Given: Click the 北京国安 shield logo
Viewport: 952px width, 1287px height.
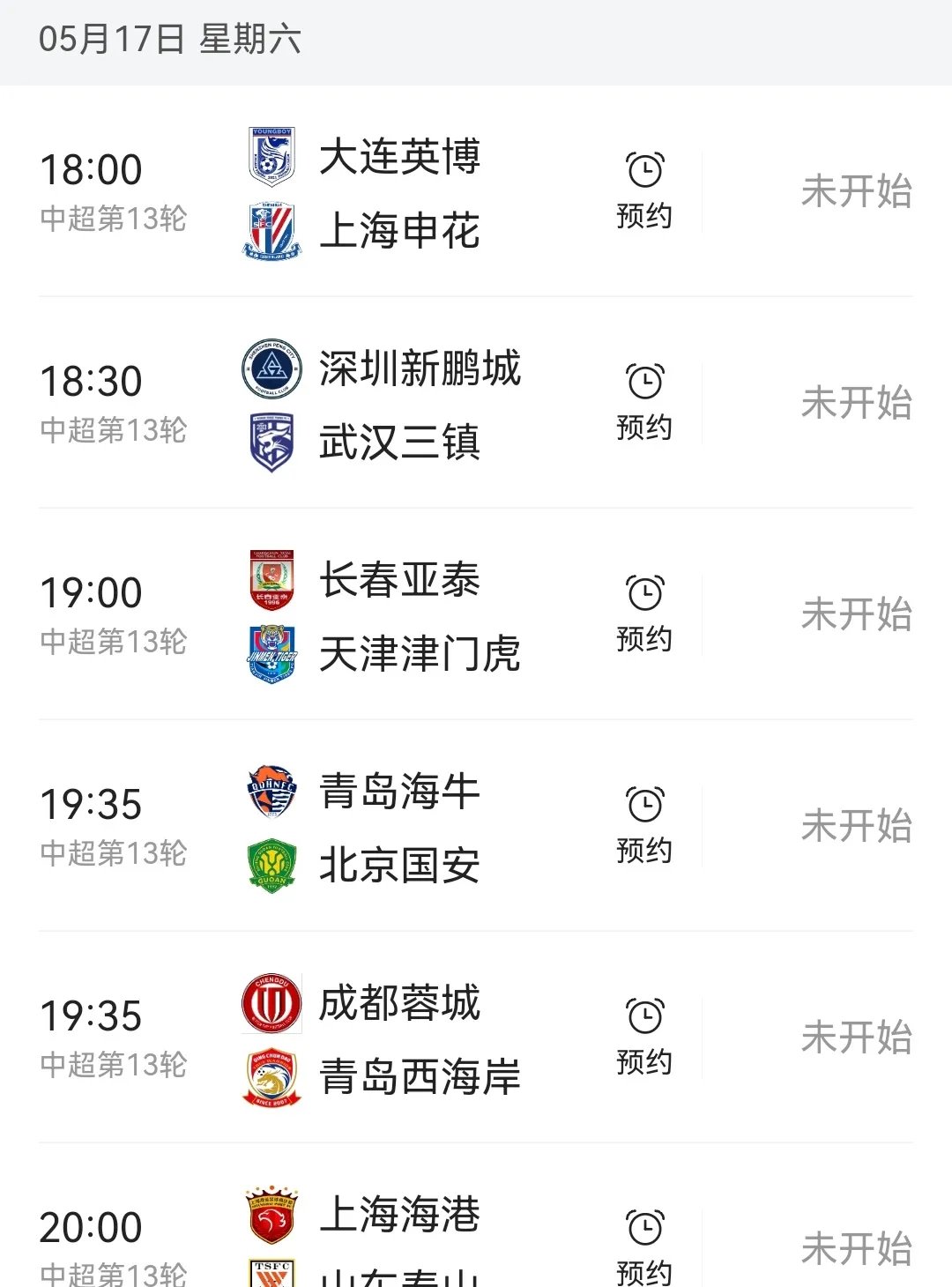Looking at the screenshot, I should click(x=270, y=867).
